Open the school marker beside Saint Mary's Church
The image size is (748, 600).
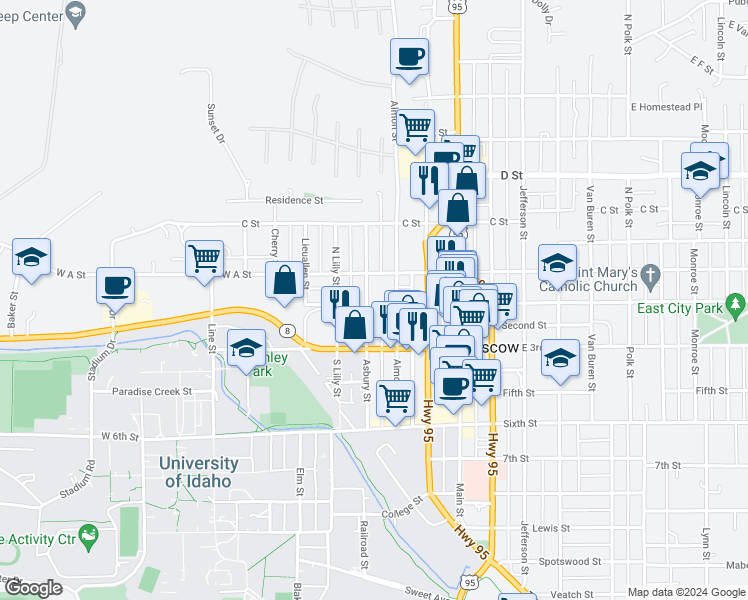click(x=558, y=264)
